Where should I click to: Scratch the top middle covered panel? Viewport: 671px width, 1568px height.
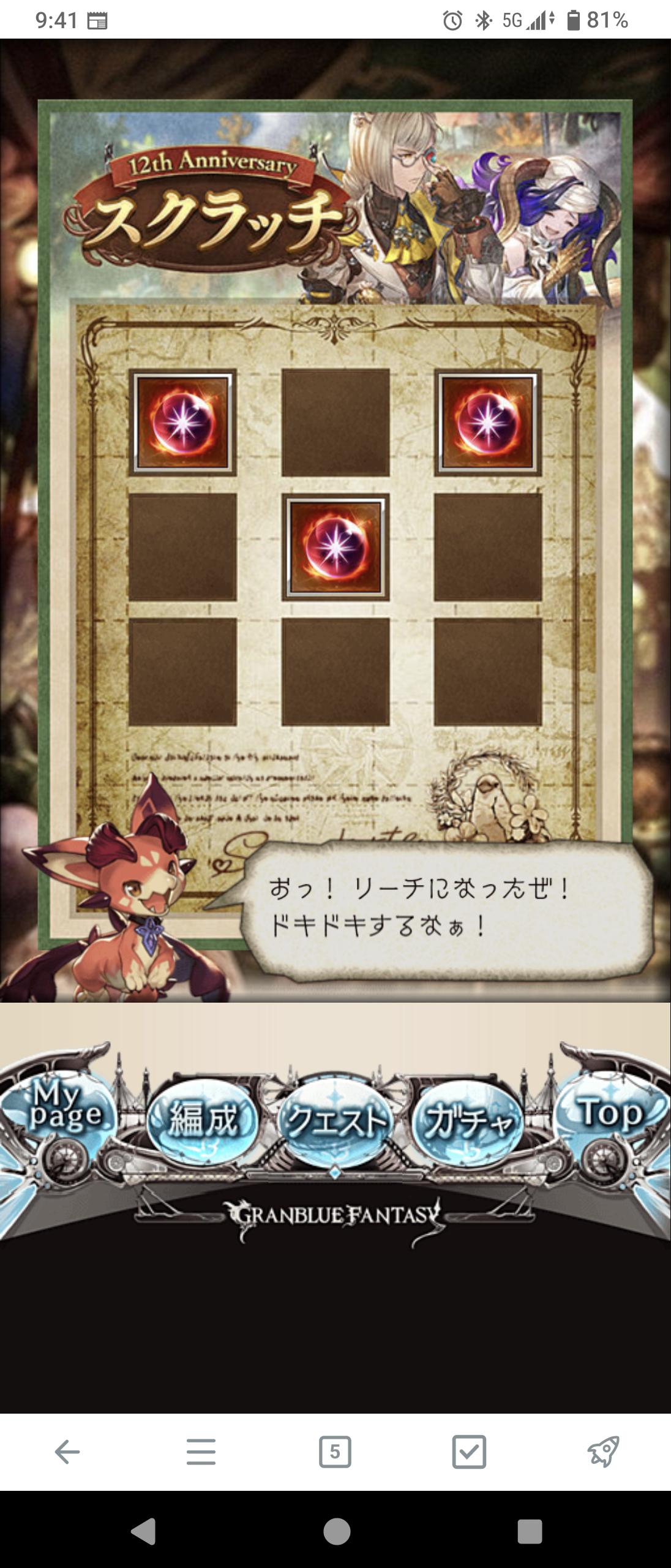coord(335,422)
